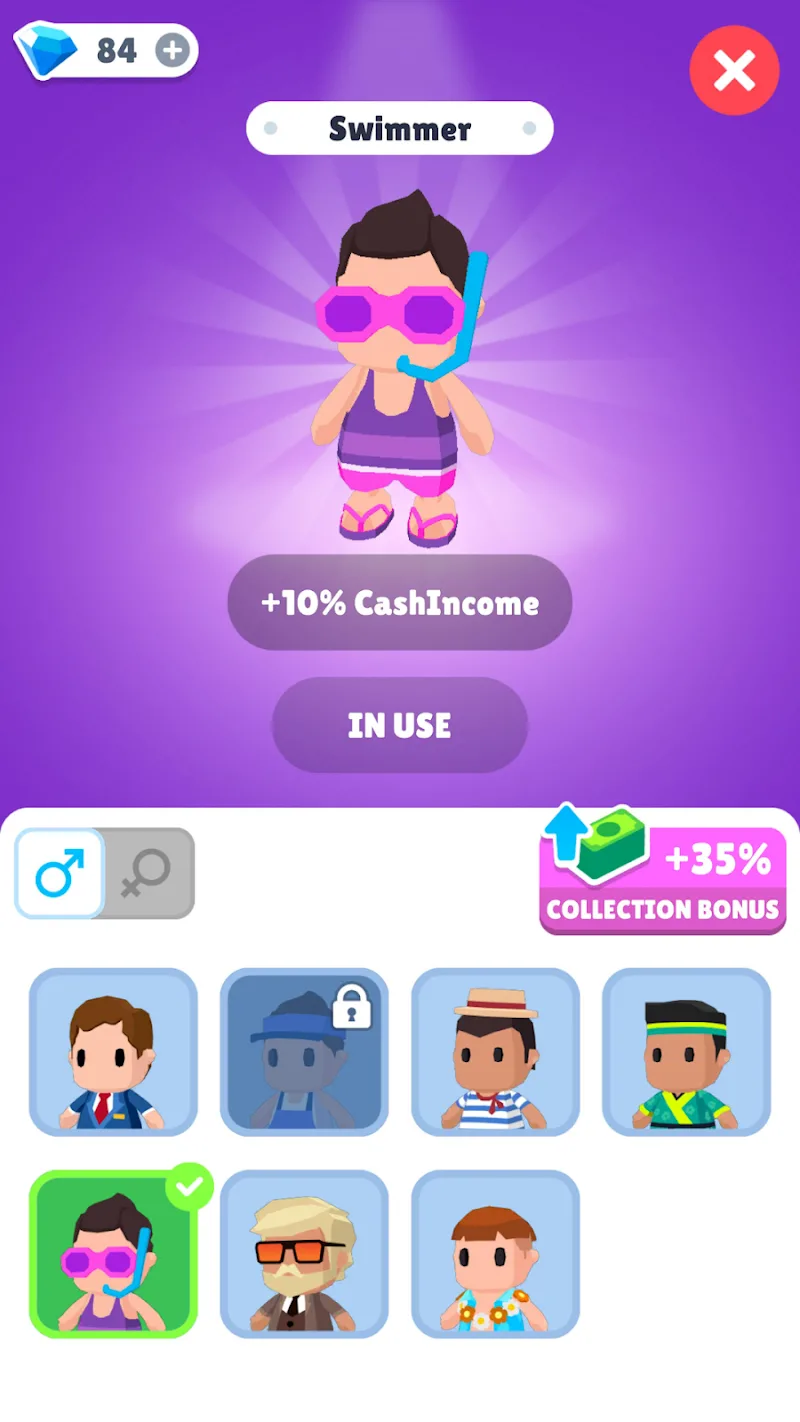The width and height of the screenshot is (800, 1422).
Task: Select the businessman in blue suit
Action: 113,1052
